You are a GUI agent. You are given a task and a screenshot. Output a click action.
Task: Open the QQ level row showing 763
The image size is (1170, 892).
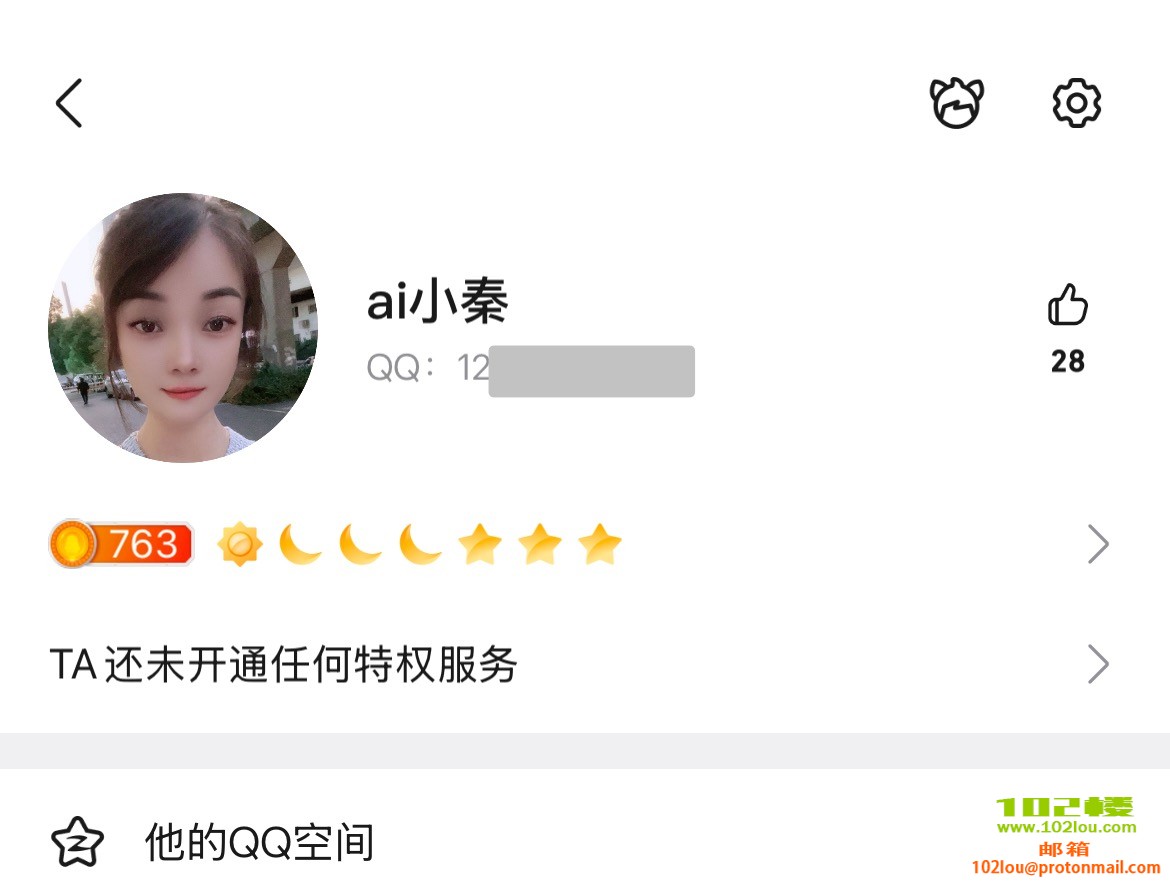[580, 545]
